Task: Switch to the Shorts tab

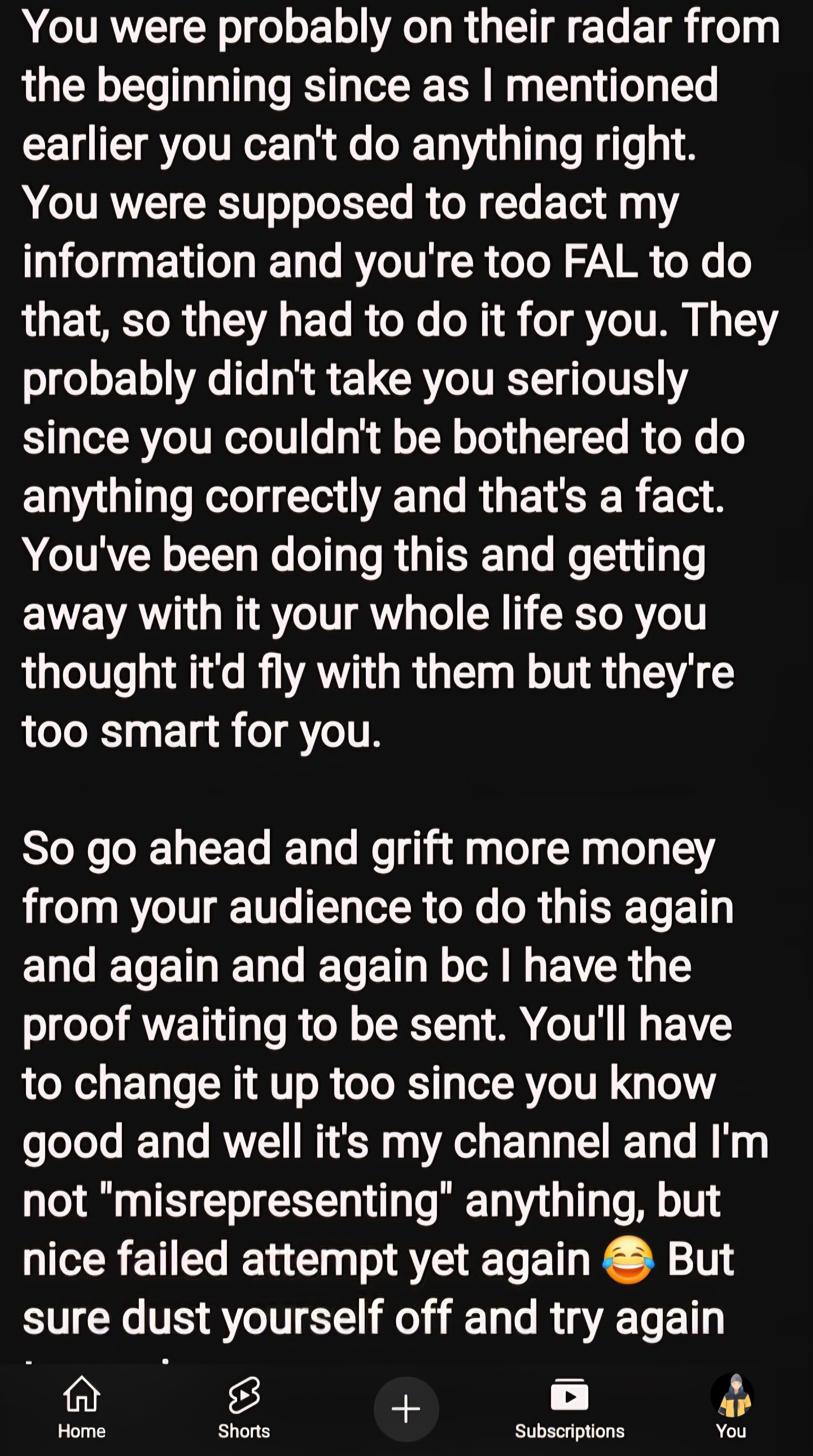Action: [244, 1407]
